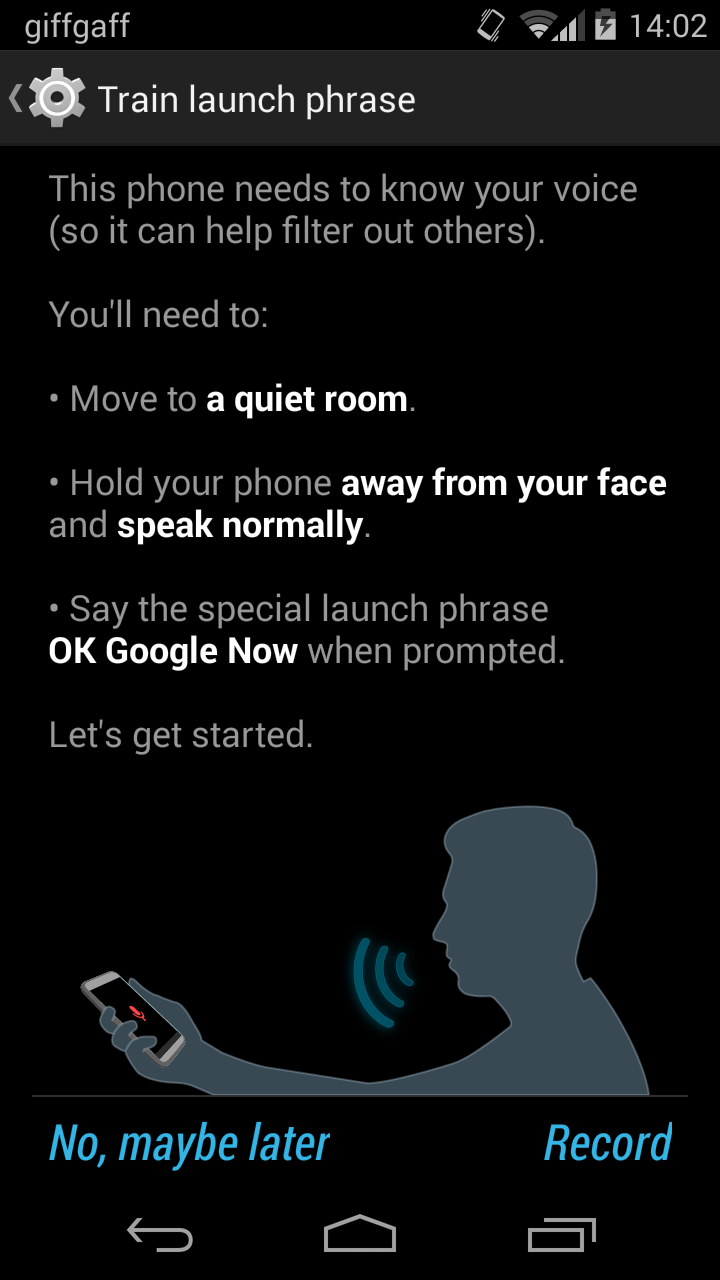Open the recent apps view
The width and height of the screenshot is (720, 1280).
coord(561,1235)
